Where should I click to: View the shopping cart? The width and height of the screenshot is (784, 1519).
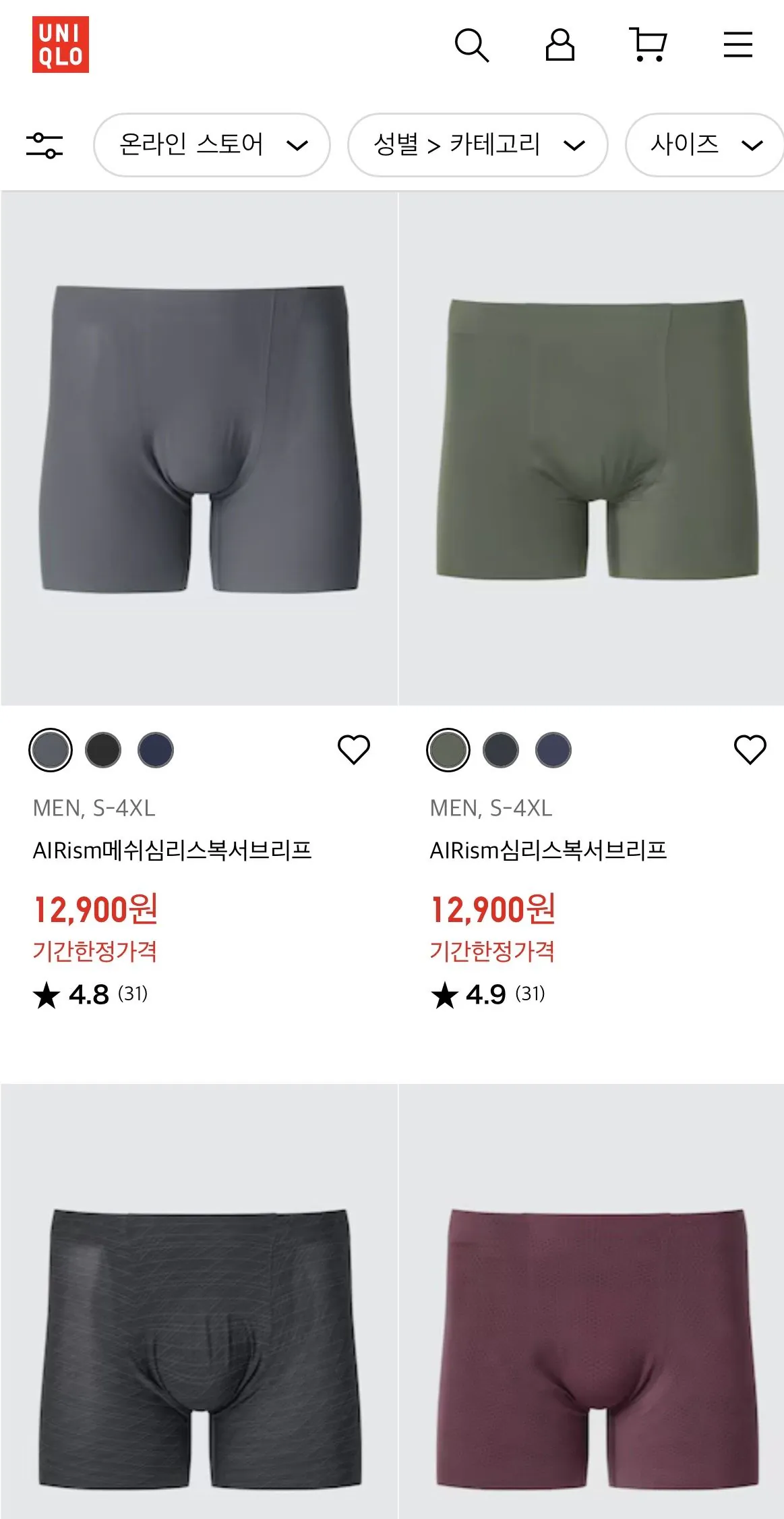click(x=648, y=43)
